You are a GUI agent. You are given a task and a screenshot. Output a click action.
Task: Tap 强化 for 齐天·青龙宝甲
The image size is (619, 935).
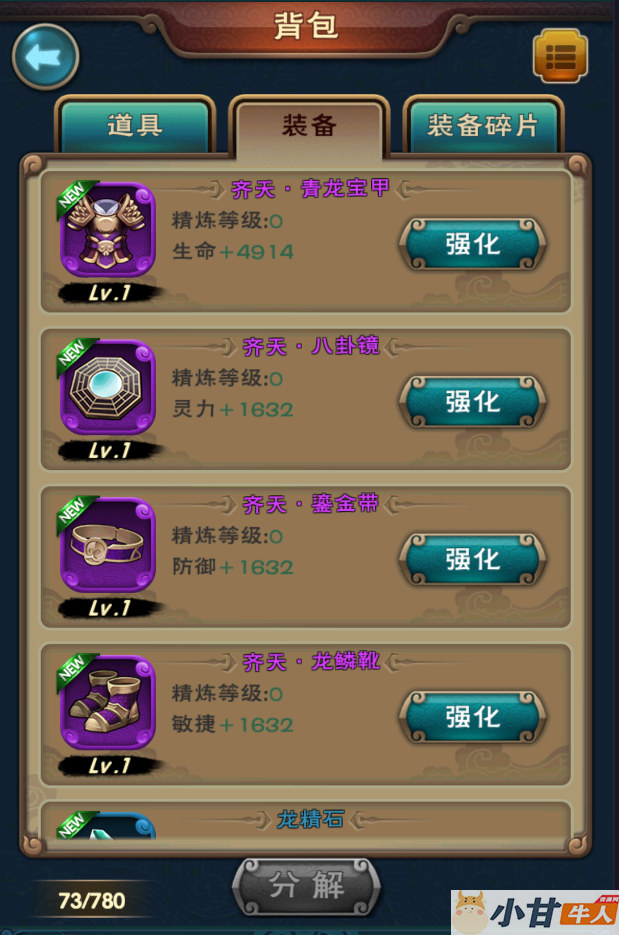pos(472,243)
